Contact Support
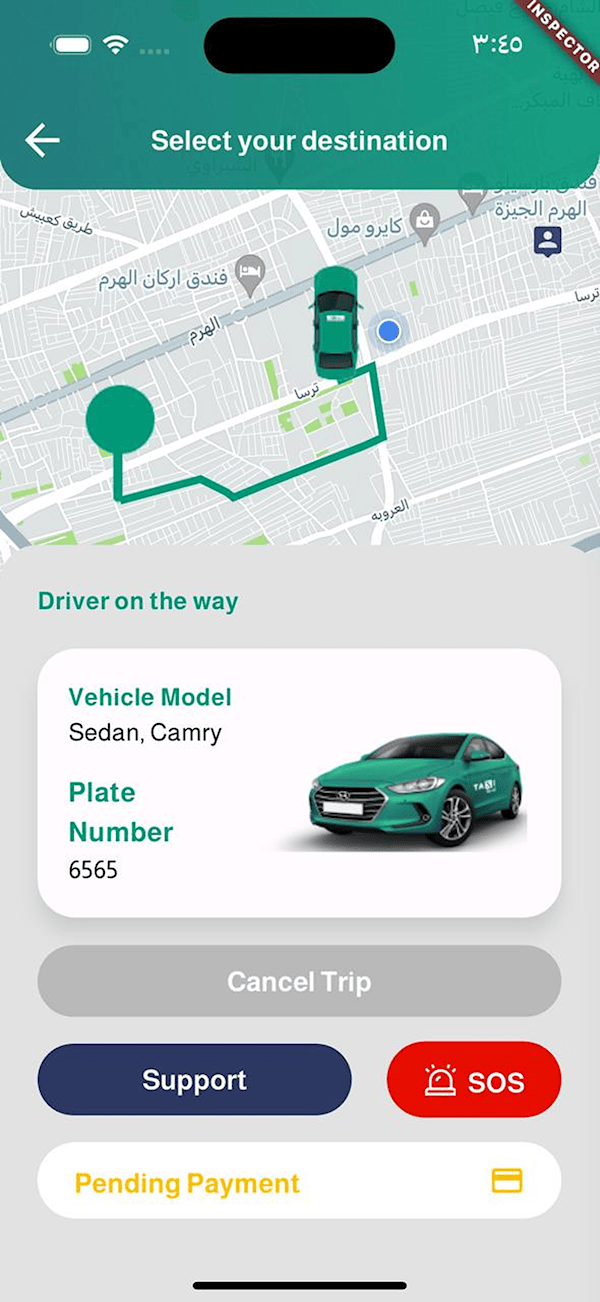Image resolution: width=600 pixels, height=1302 pixels. pyautogui.click(x=194, y=1080)
